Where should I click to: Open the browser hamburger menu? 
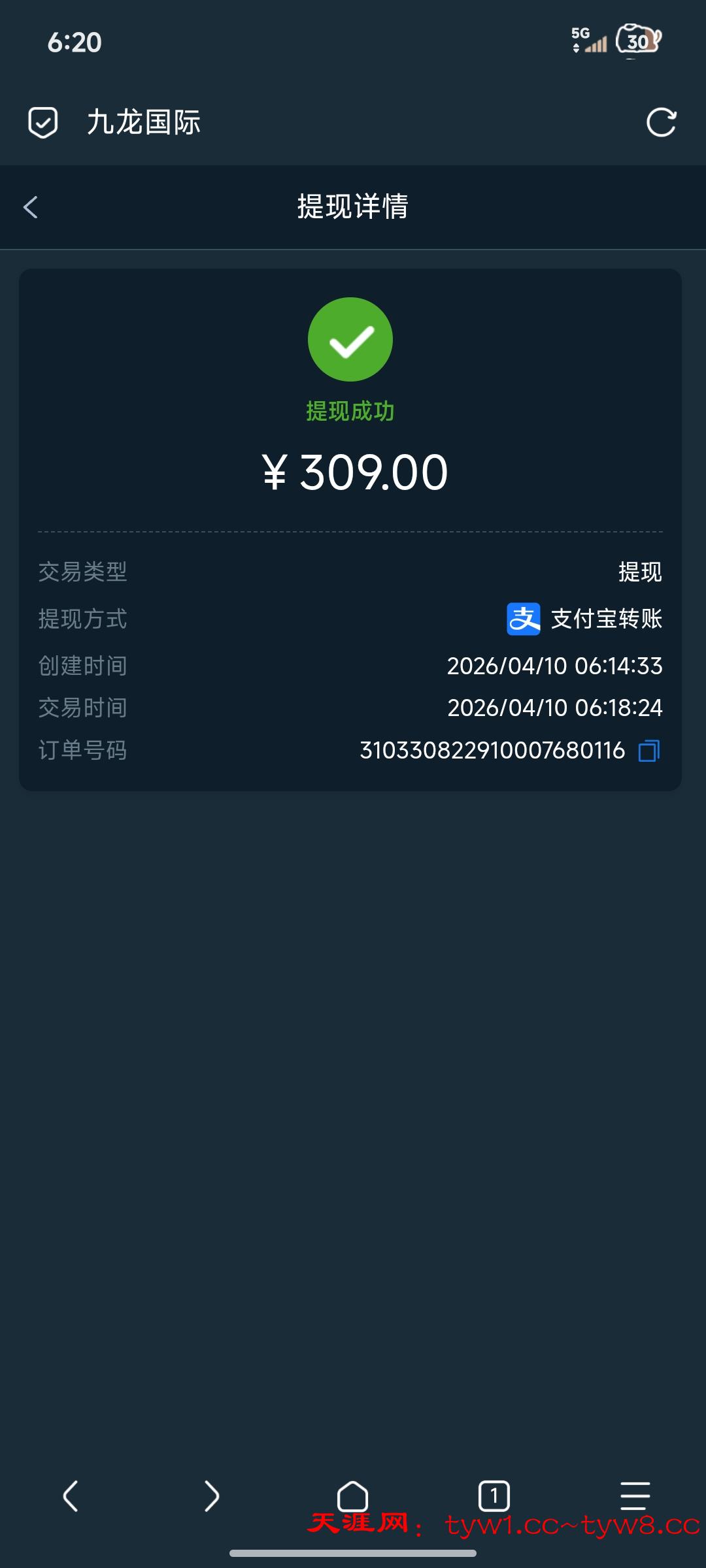635,1495
